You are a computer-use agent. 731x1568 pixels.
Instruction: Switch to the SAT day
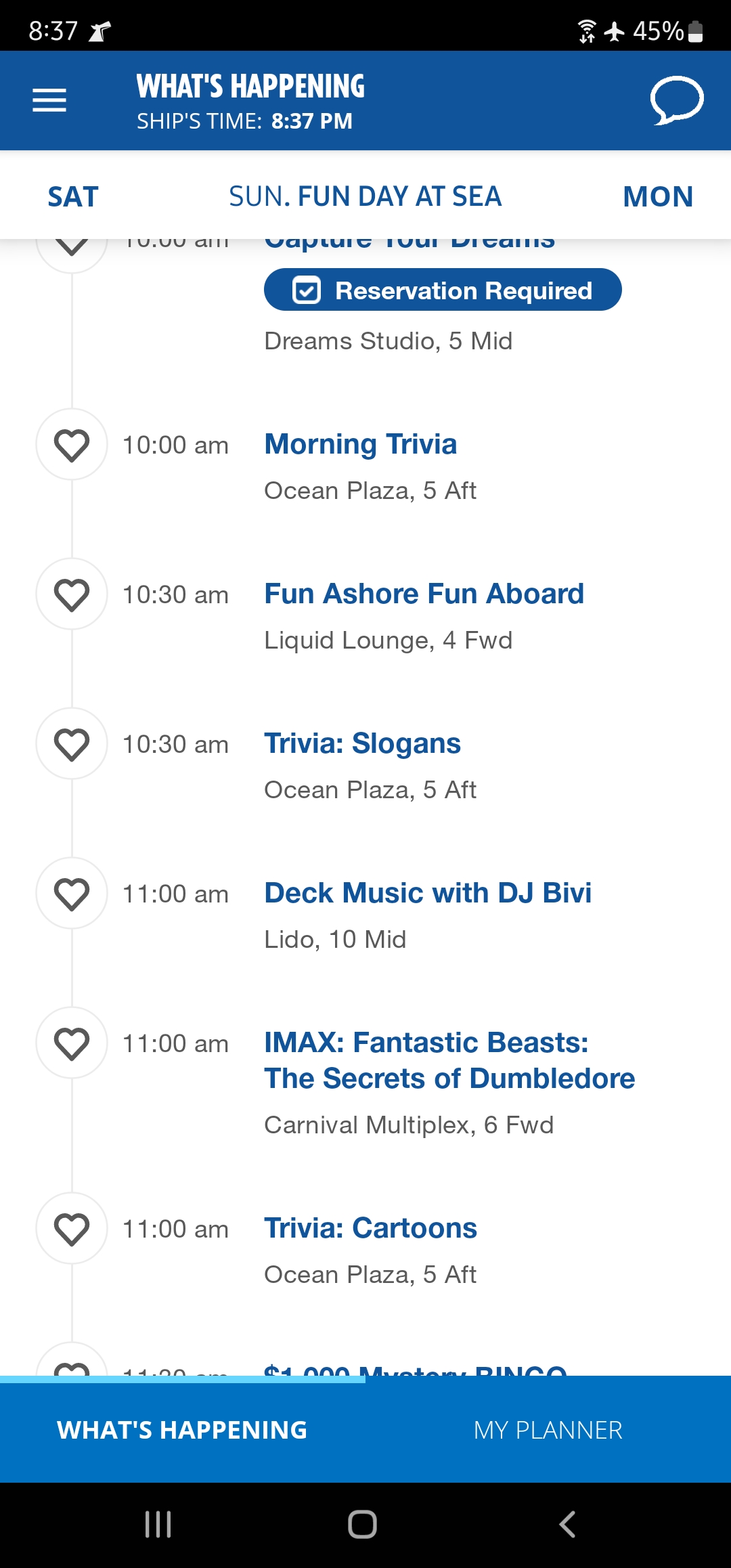coord(73,196)
